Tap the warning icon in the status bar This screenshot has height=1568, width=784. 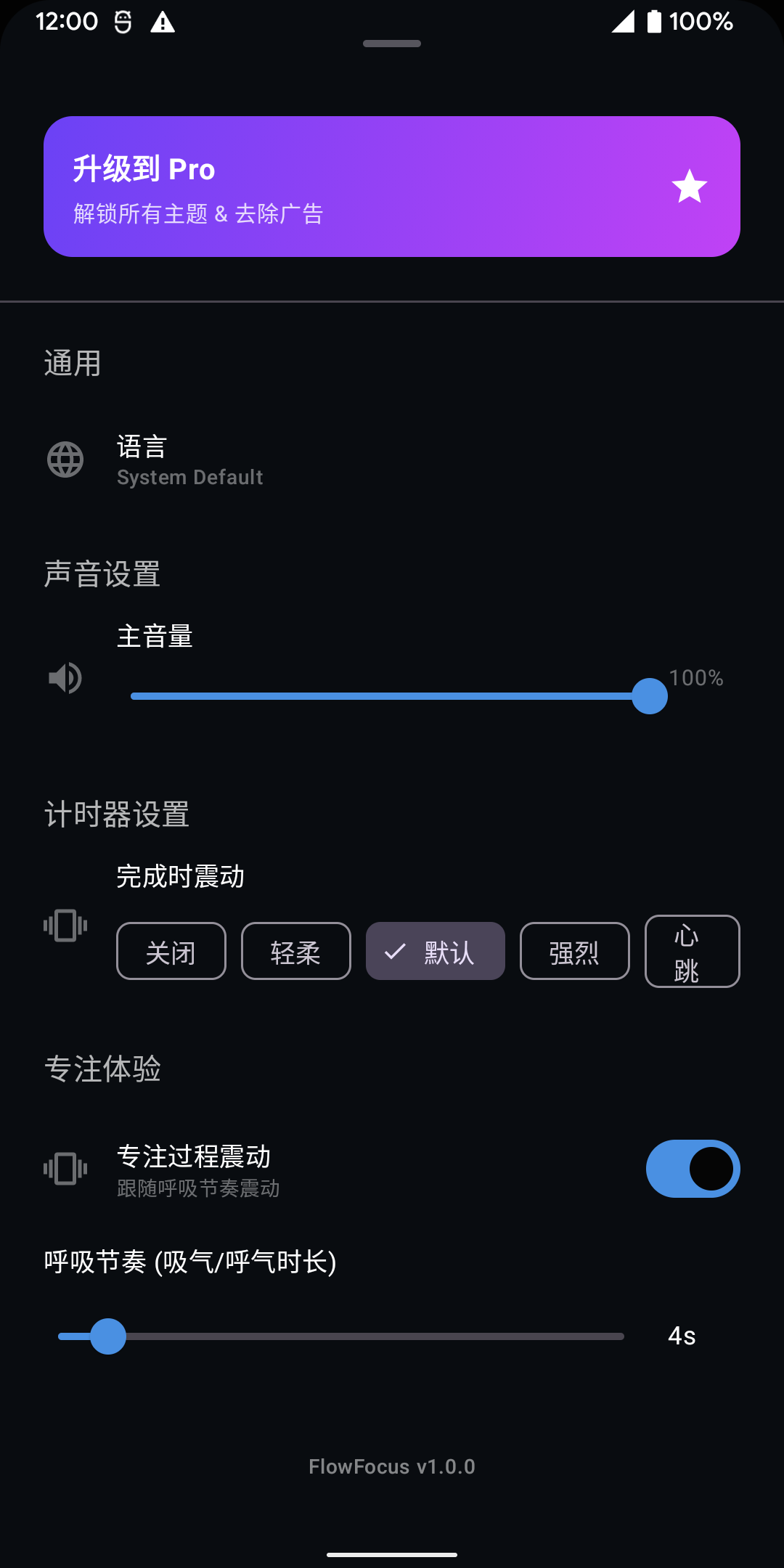click(x=163, y=22)
